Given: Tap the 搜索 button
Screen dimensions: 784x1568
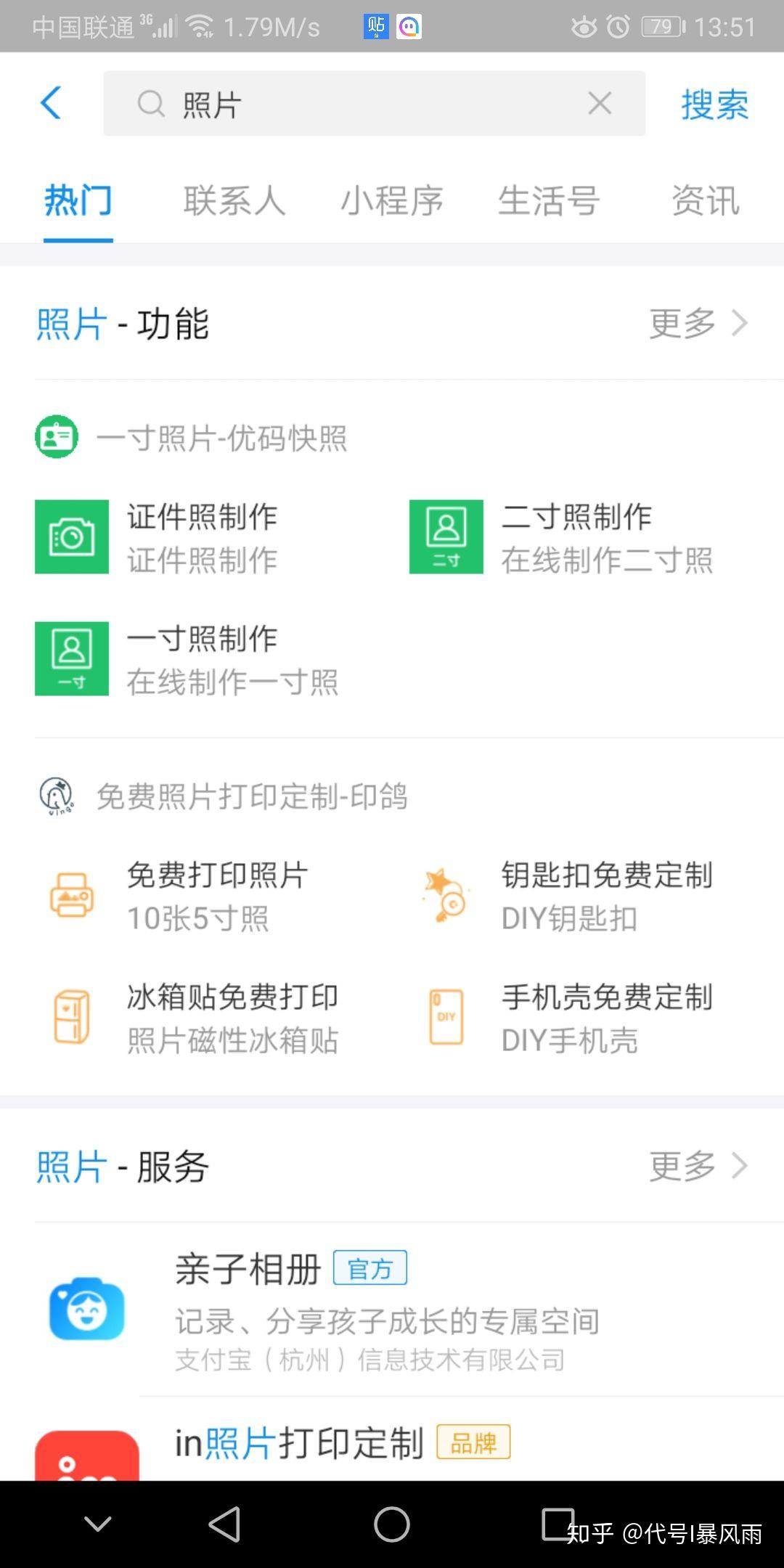Looking at the screenshot, I should (714, 105).
